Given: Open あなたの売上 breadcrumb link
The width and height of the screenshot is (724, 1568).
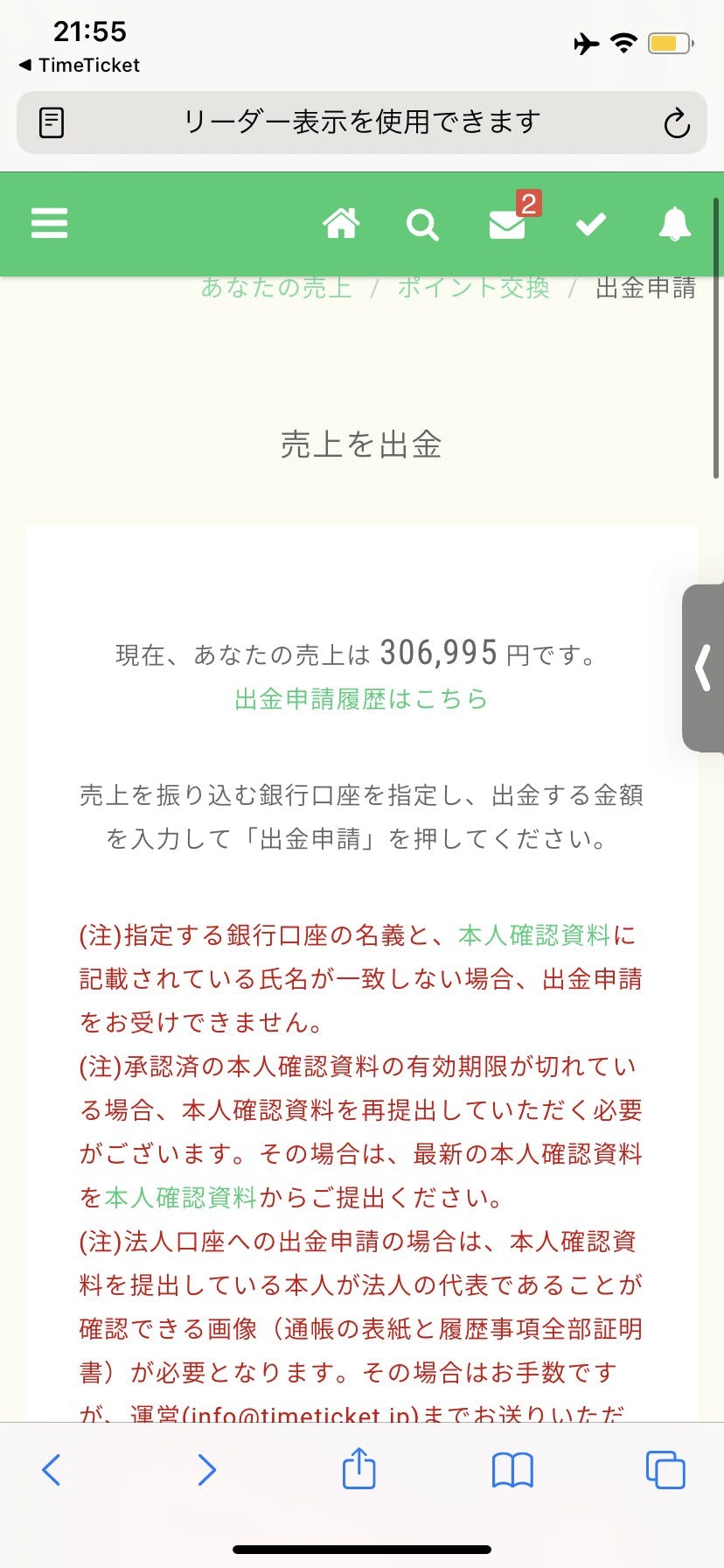Looking at the screenshot, I should (x=276, y=288).
